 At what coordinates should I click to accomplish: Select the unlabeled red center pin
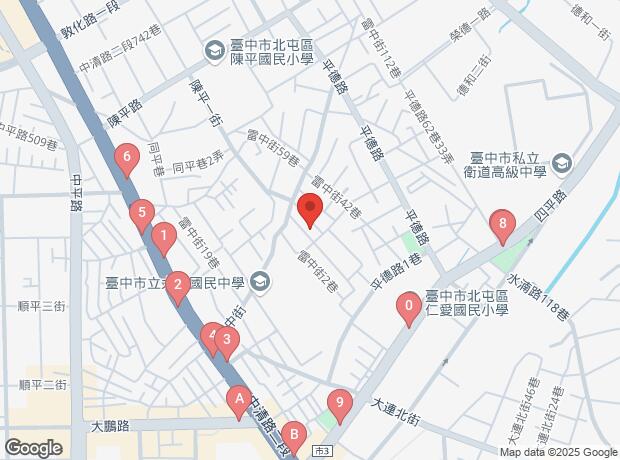310,210
